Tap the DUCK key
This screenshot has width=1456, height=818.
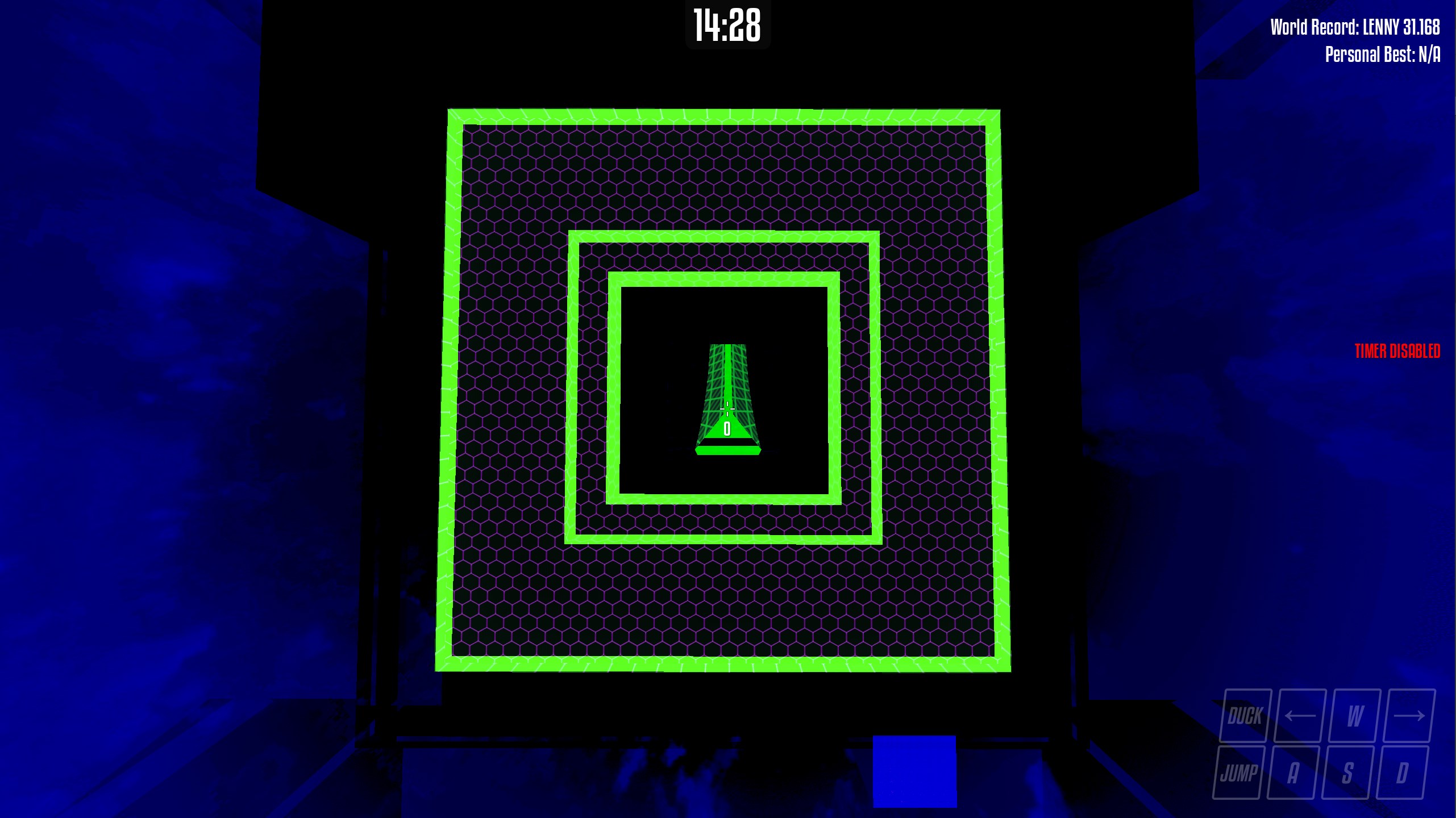(1245, 715)
